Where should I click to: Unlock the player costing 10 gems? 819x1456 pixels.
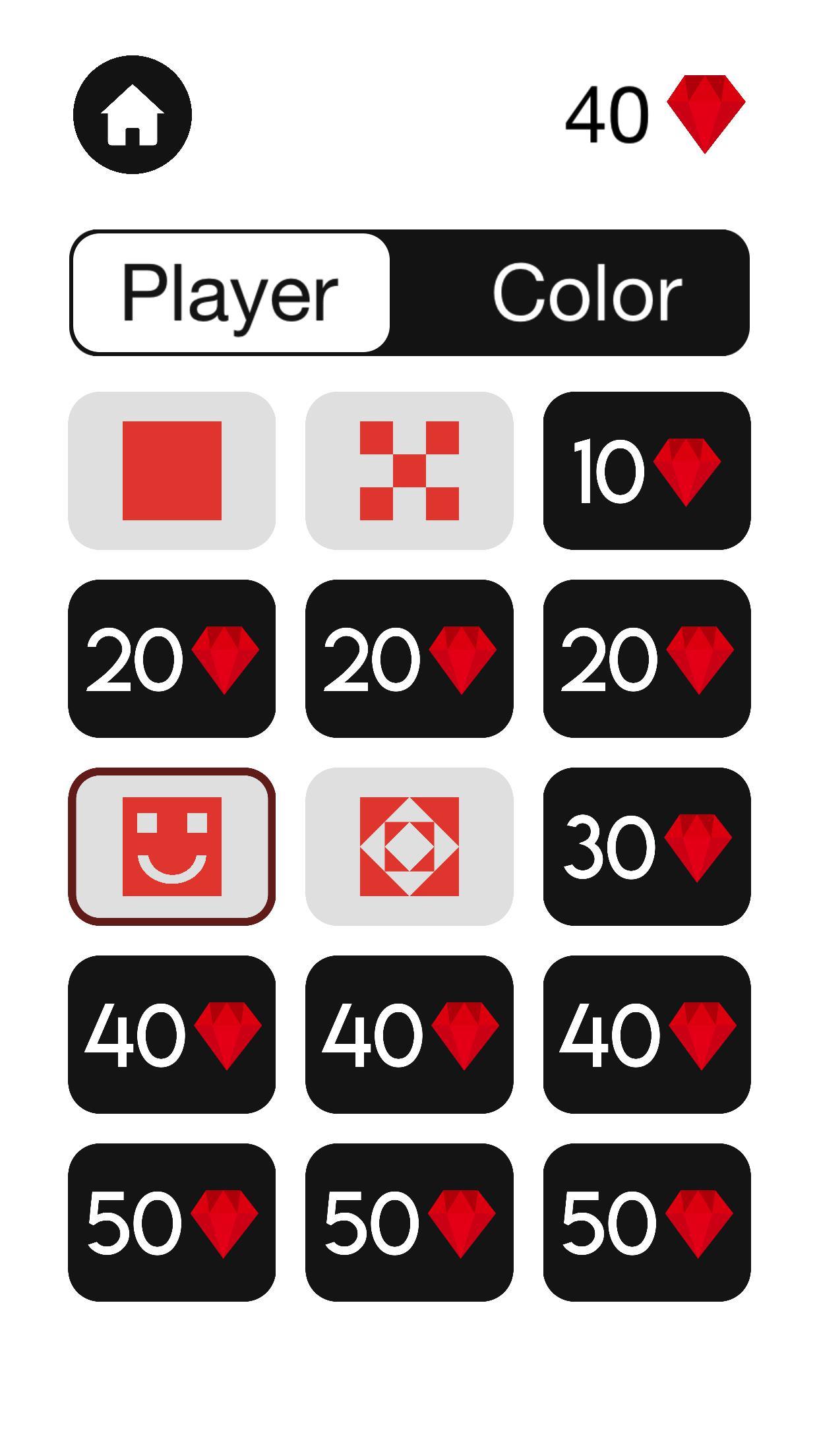(x=646, y=471)
